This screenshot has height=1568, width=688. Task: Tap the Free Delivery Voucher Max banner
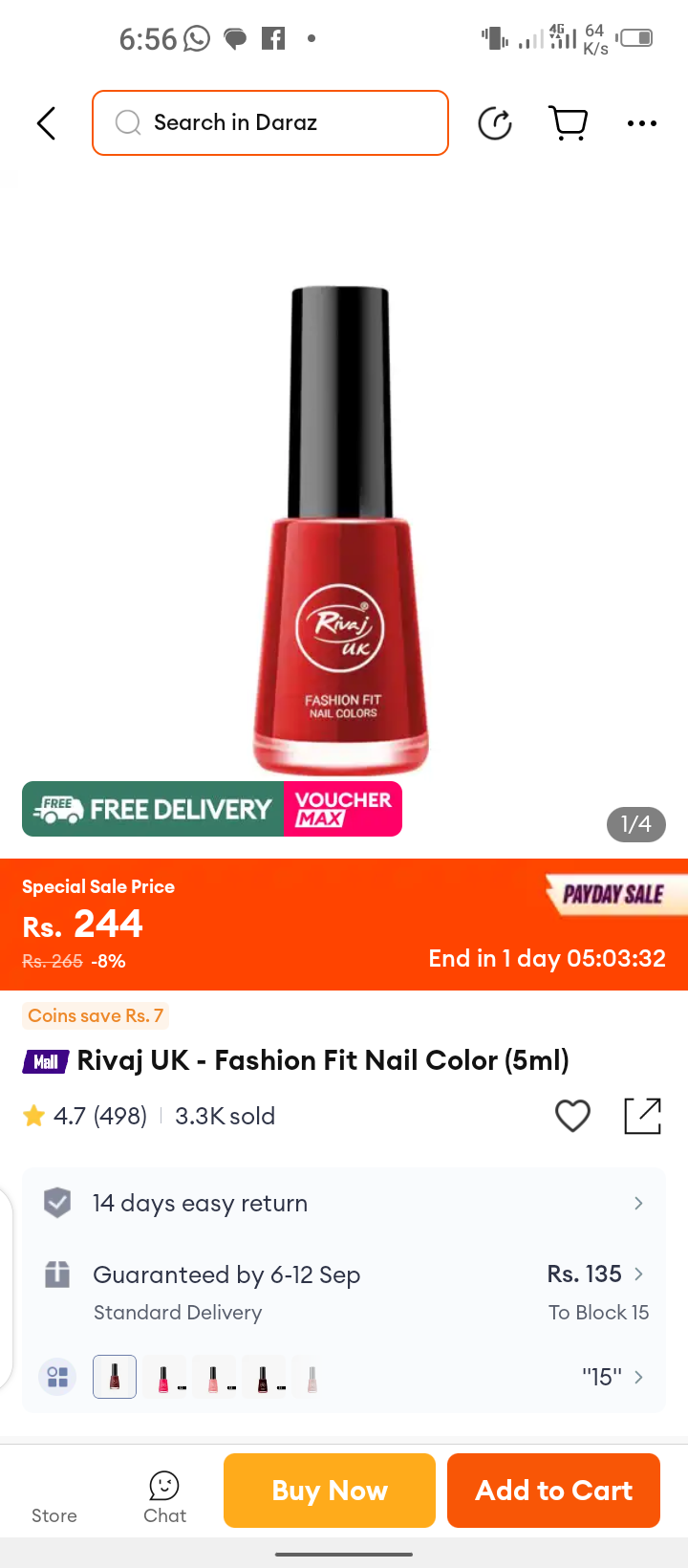point(212,809)
